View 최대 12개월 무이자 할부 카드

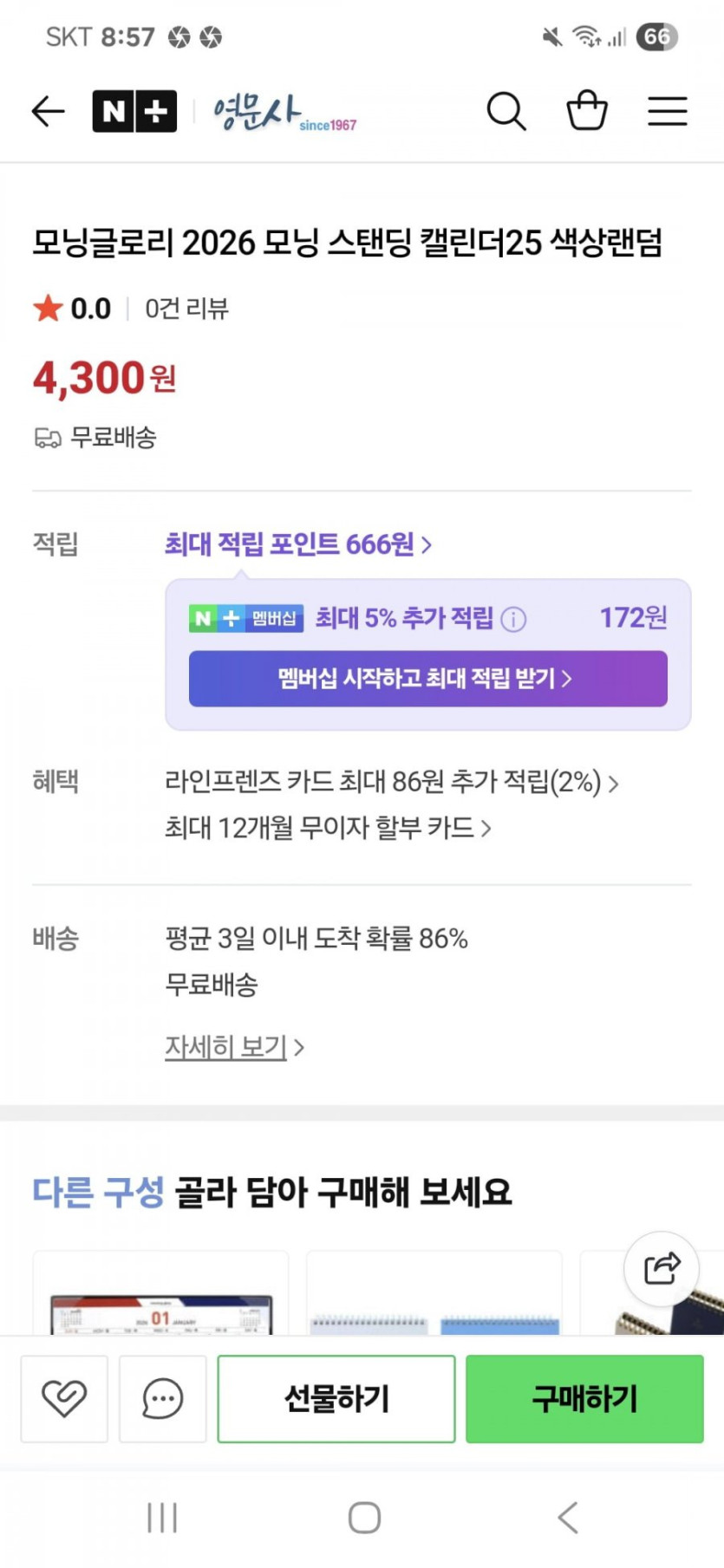(328, 829)
